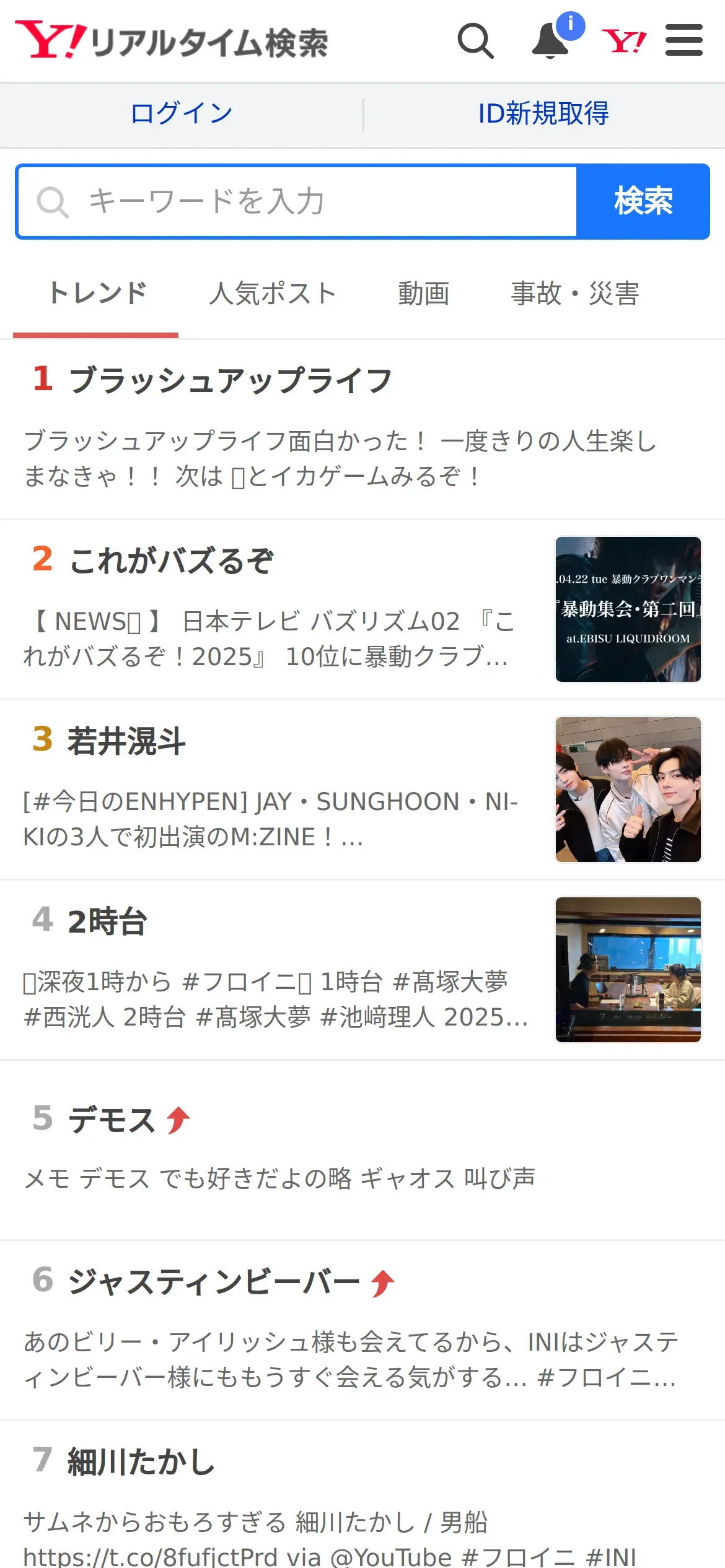Switch to the 動画 tab
The image size is (725, 1568).
[424, 294]
